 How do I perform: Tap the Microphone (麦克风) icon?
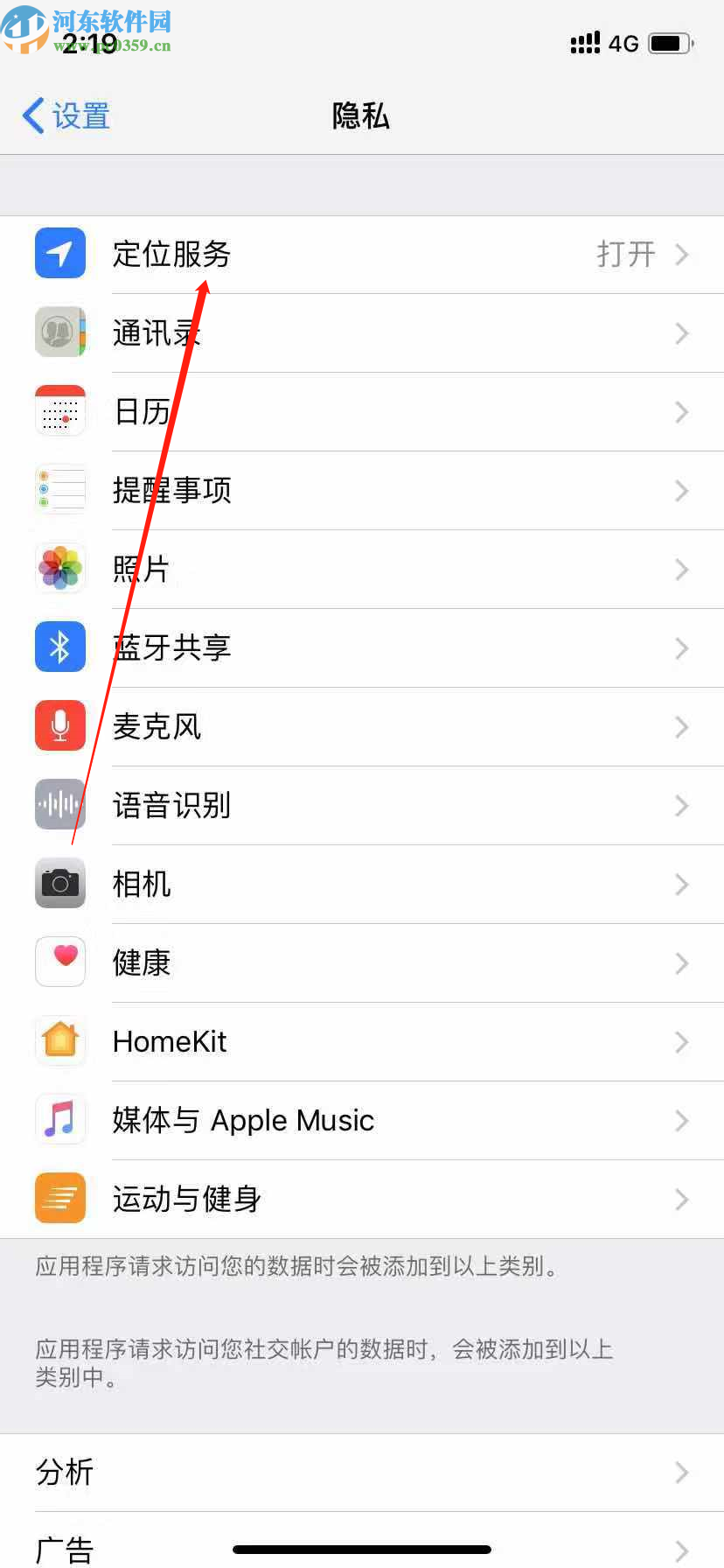point(60,726)
